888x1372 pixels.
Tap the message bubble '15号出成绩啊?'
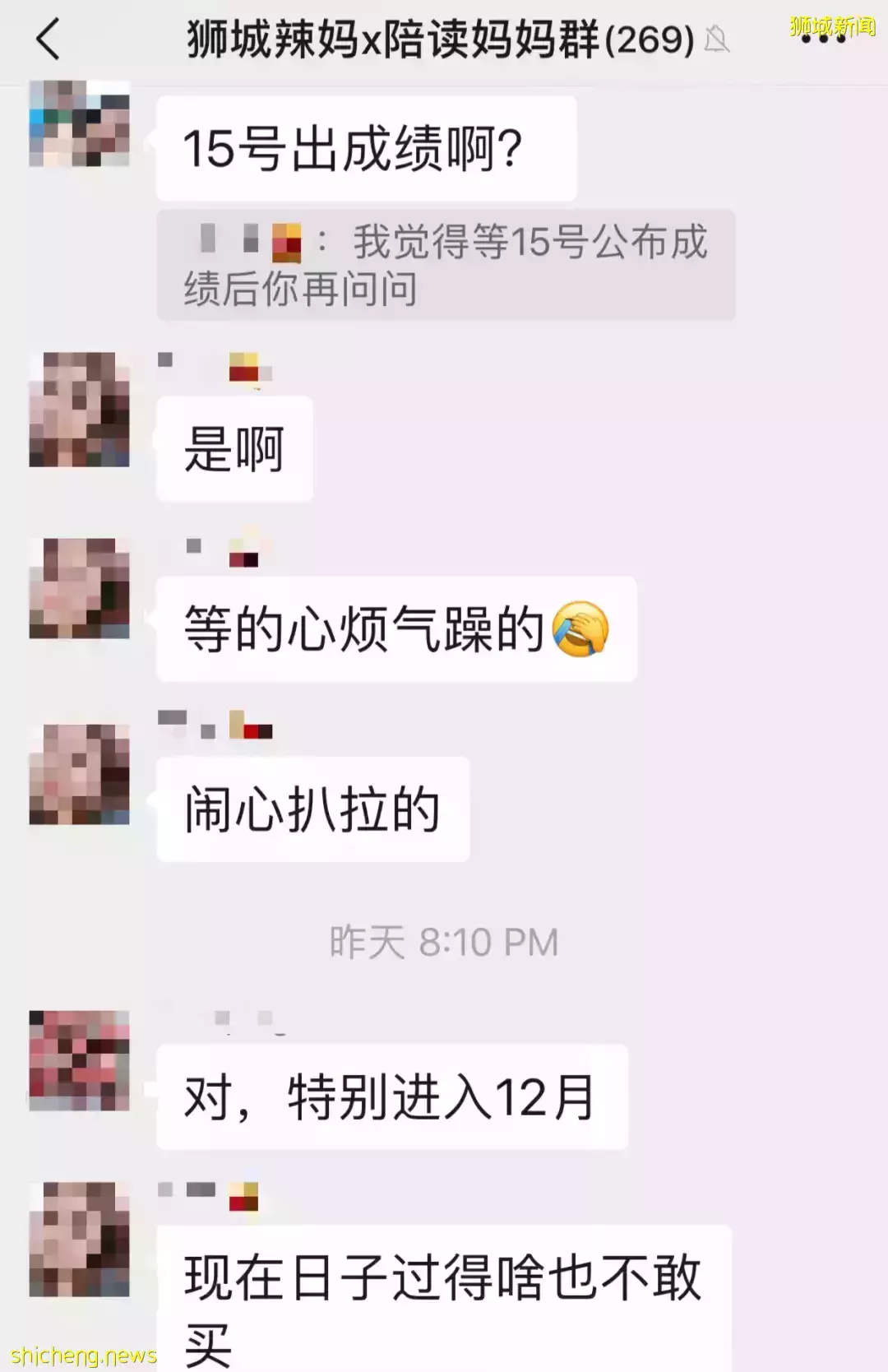click(362, 148)
